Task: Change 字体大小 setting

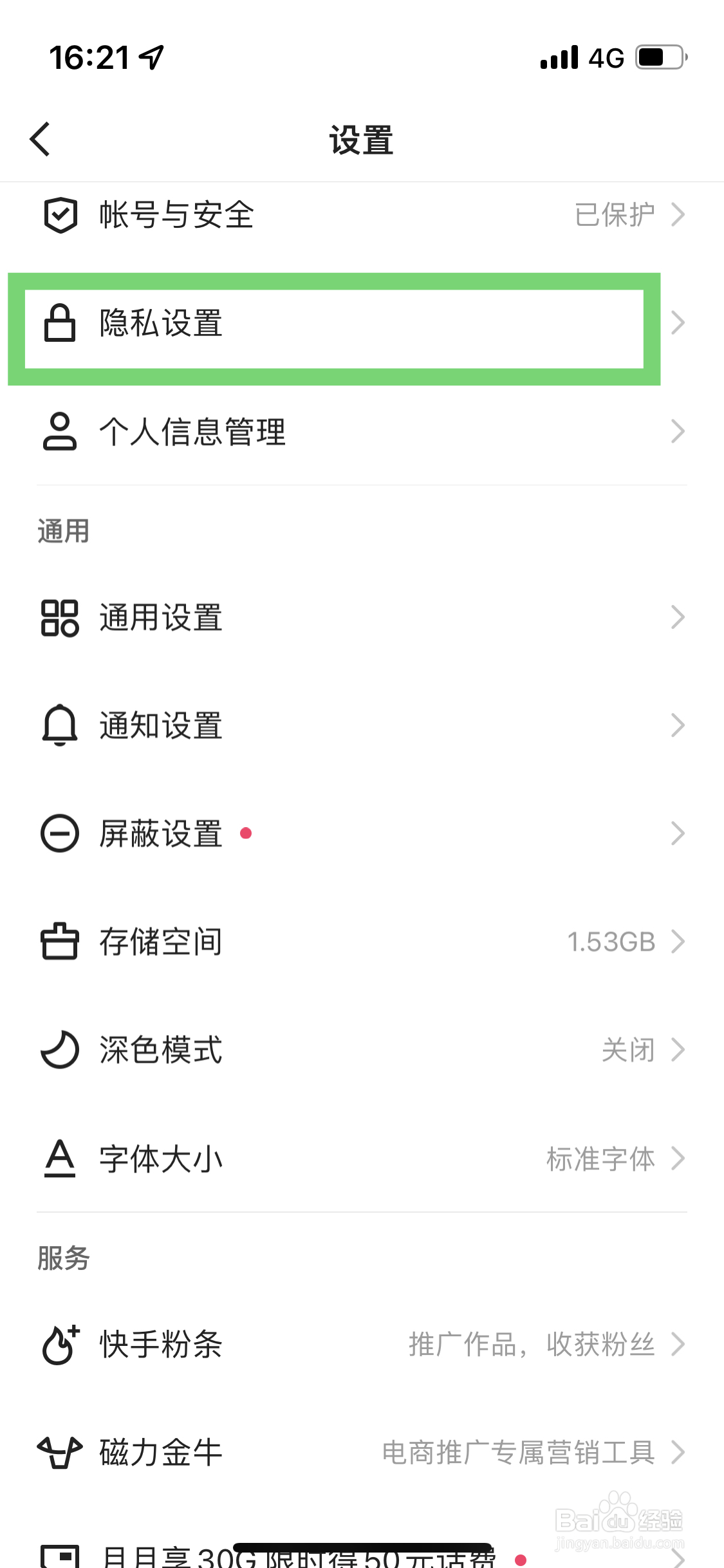Action: (362, 1158)
